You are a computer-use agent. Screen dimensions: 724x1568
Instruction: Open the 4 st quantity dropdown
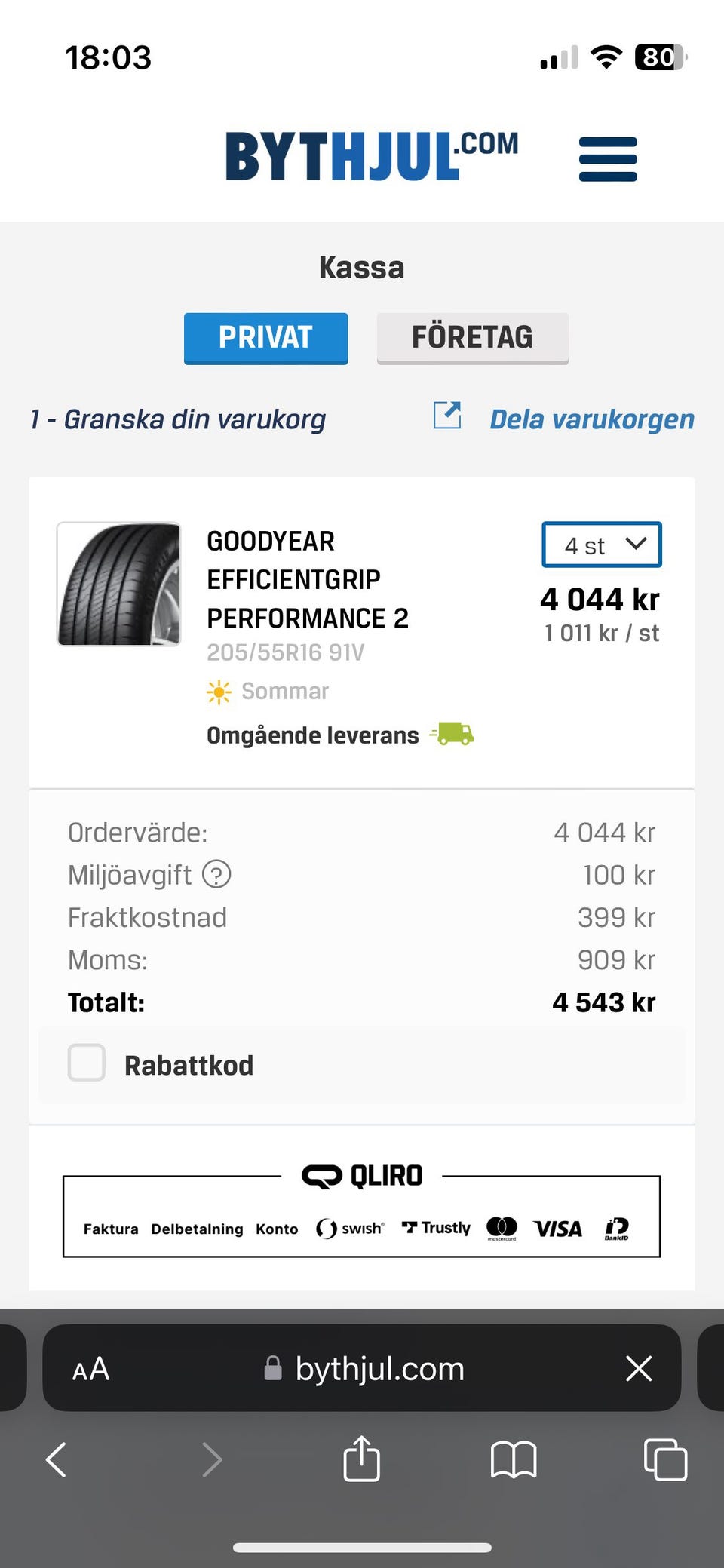point(602,545)
